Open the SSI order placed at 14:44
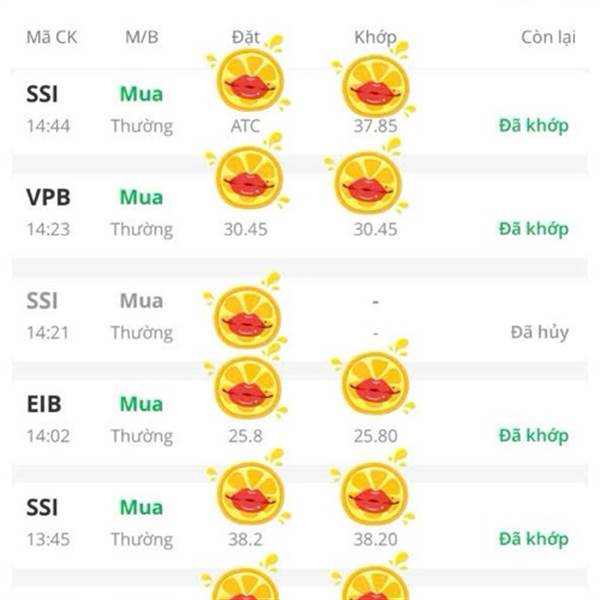 pyautogui.click(x=300, y=112)
